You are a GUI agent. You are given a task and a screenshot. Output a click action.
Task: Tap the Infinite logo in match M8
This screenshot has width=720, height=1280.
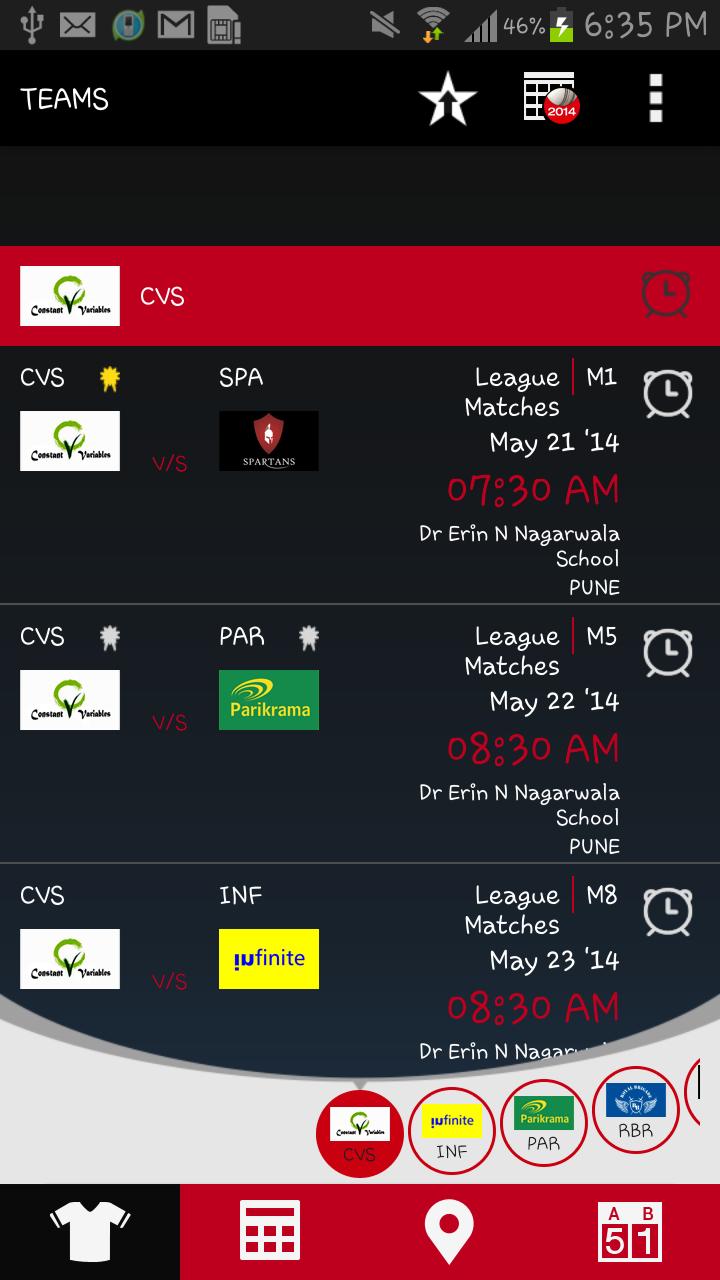coord(268,959)
